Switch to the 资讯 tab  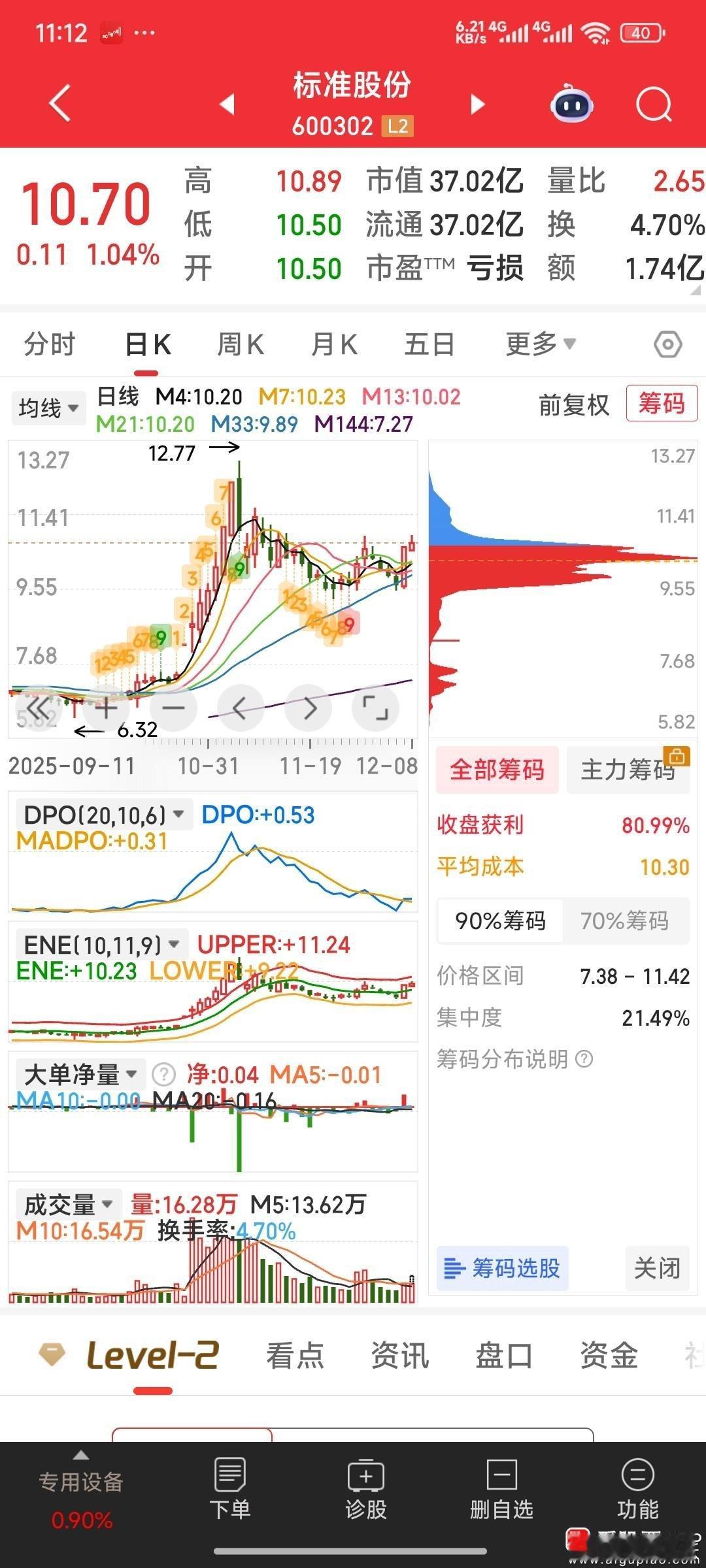click(399, 1355)
